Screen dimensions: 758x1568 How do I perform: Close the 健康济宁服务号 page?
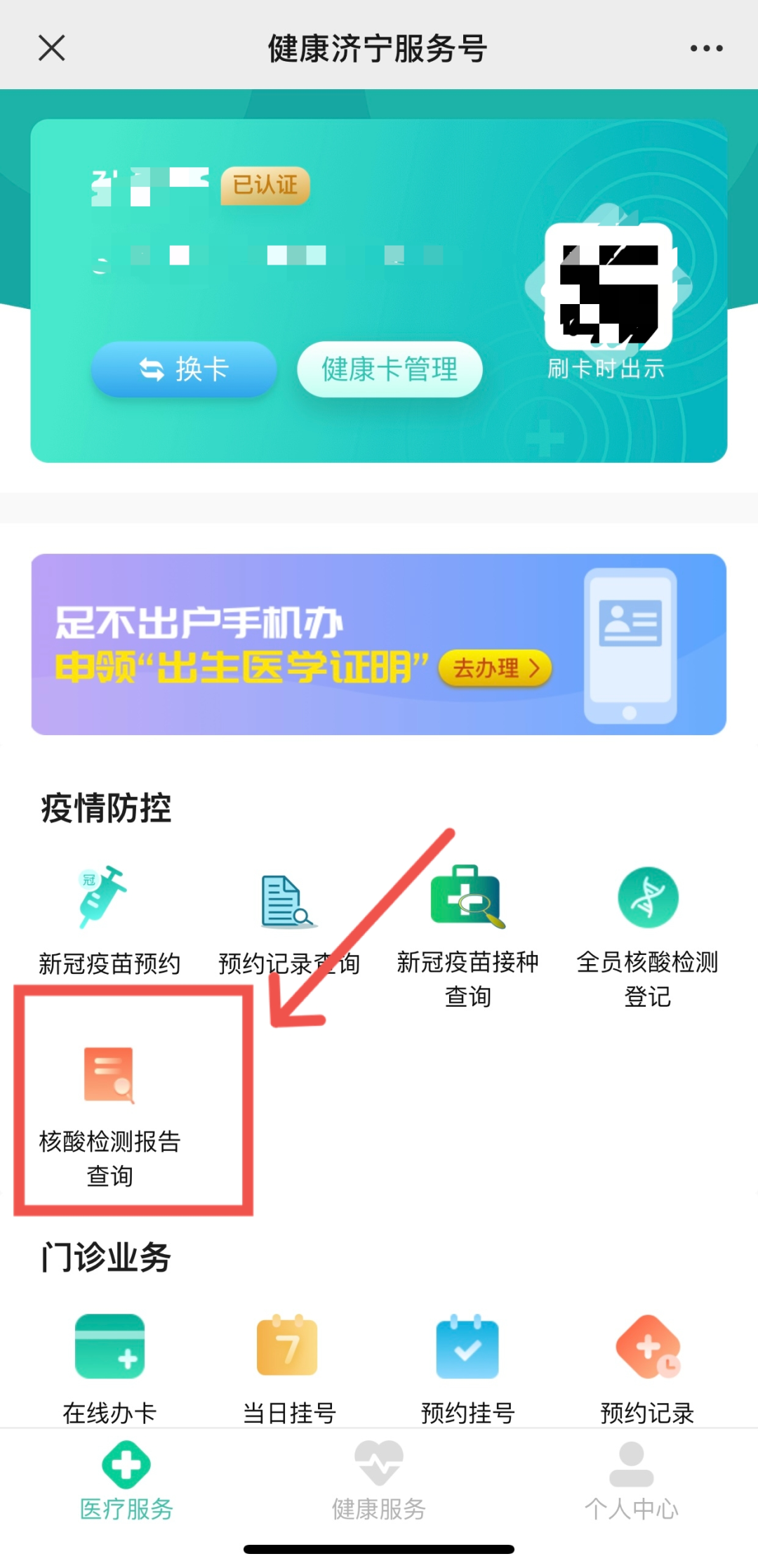51,48
